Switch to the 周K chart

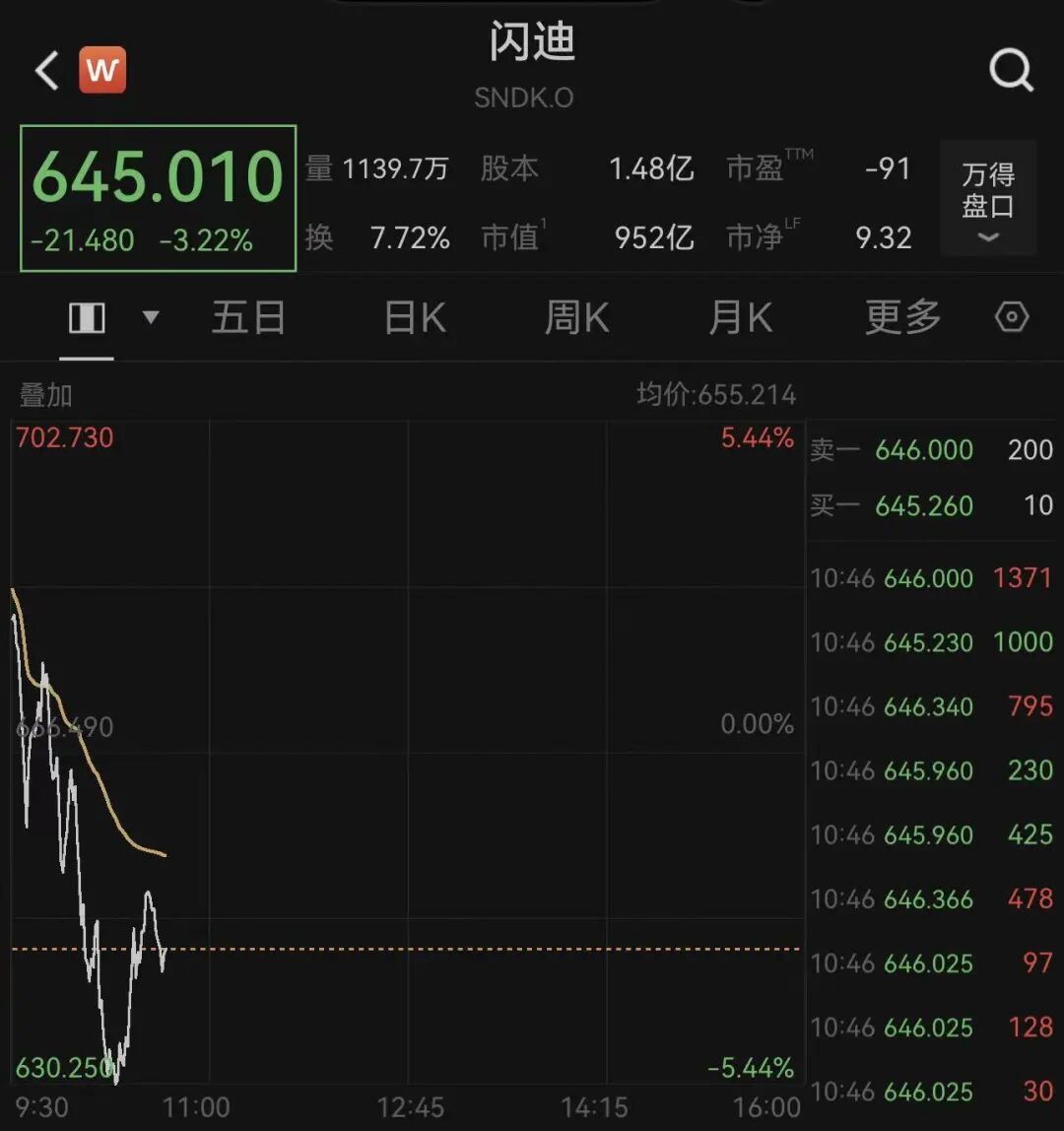(576, 318)
